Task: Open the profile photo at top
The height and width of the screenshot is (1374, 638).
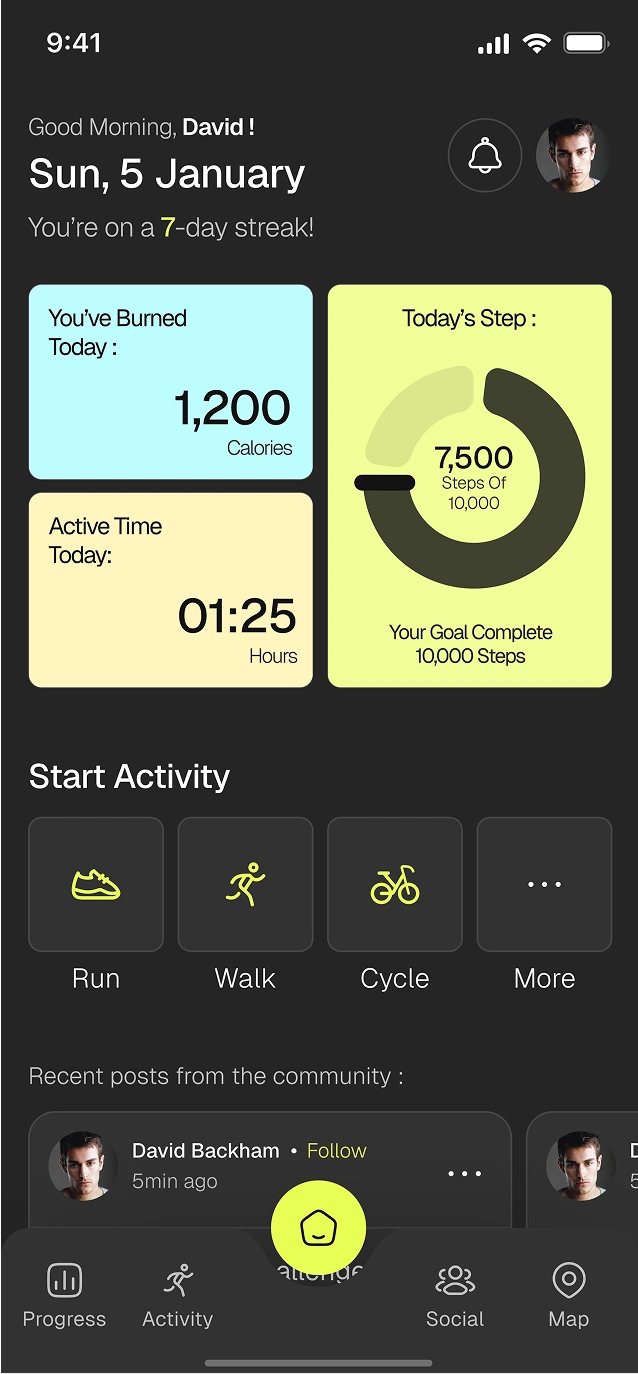Action: pos(573,155)
